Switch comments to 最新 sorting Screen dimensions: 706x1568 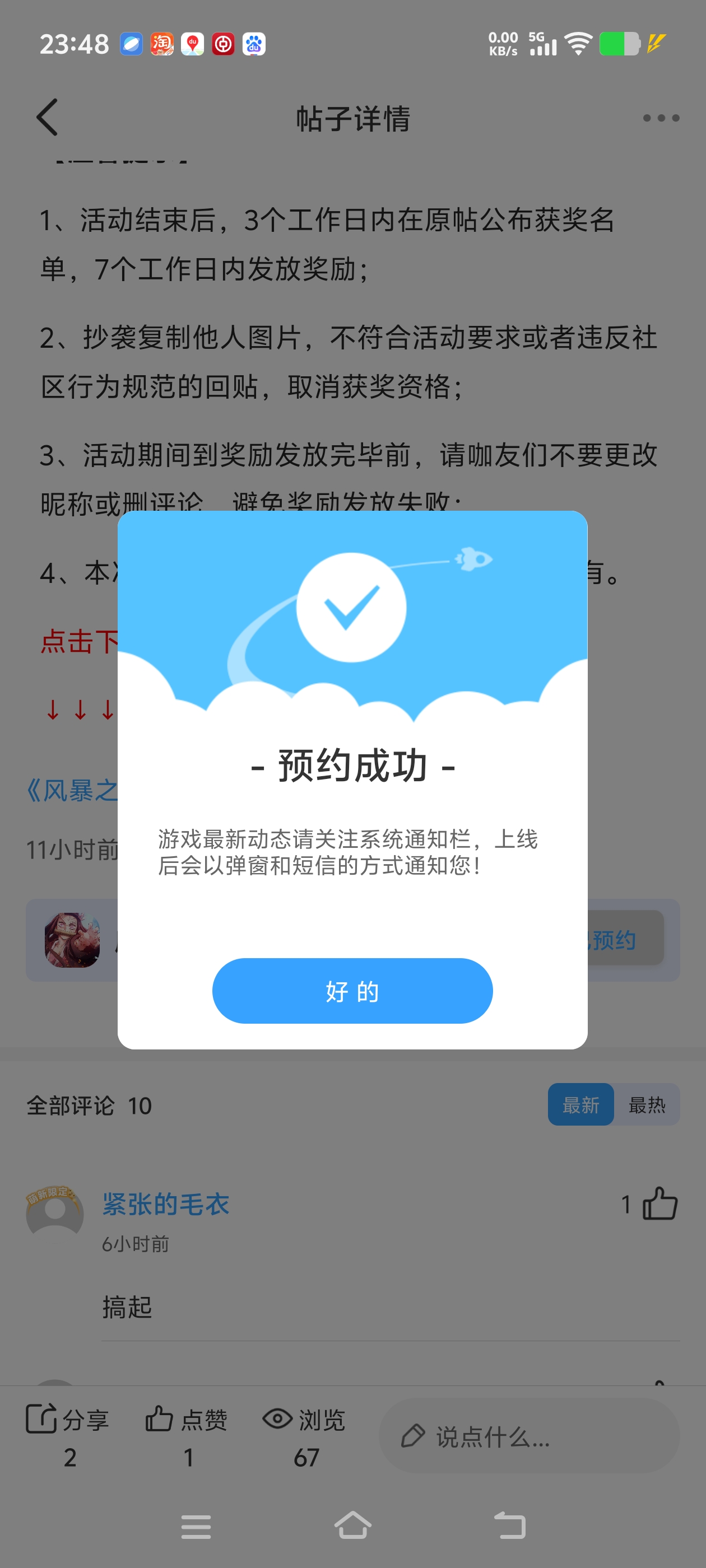[x=580, y=1104]
